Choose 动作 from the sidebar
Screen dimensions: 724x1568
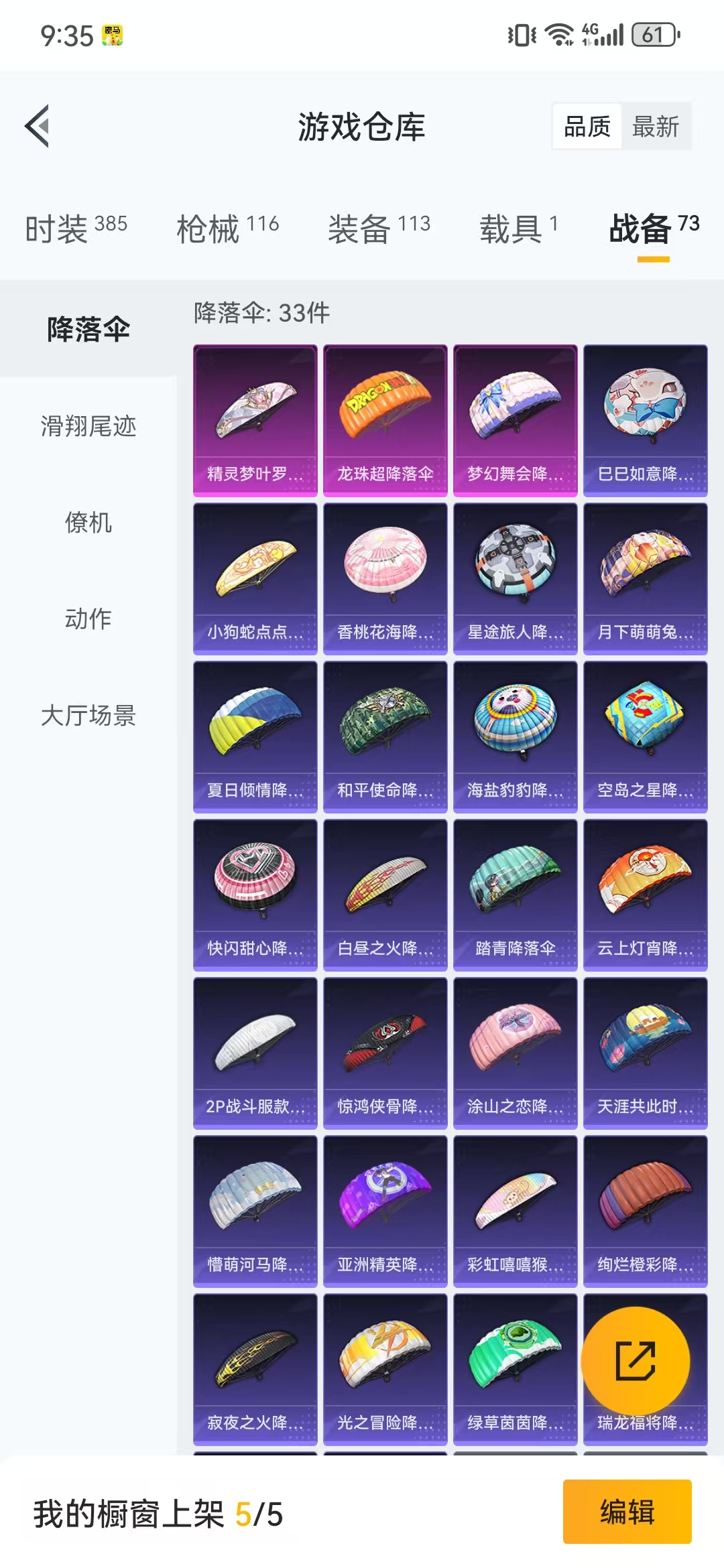coord(88,619)
